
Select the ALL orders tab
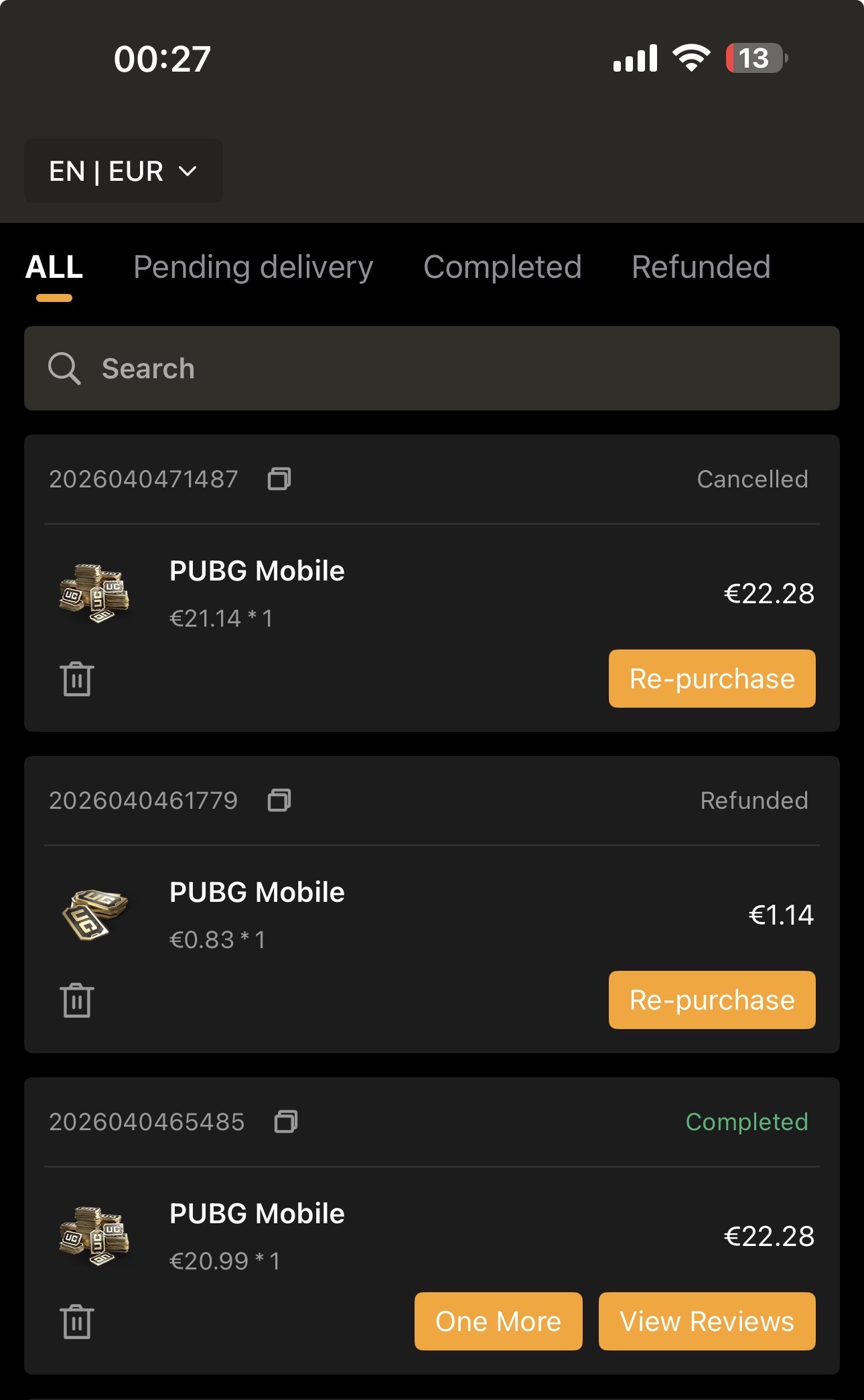[x=54, y=268]
